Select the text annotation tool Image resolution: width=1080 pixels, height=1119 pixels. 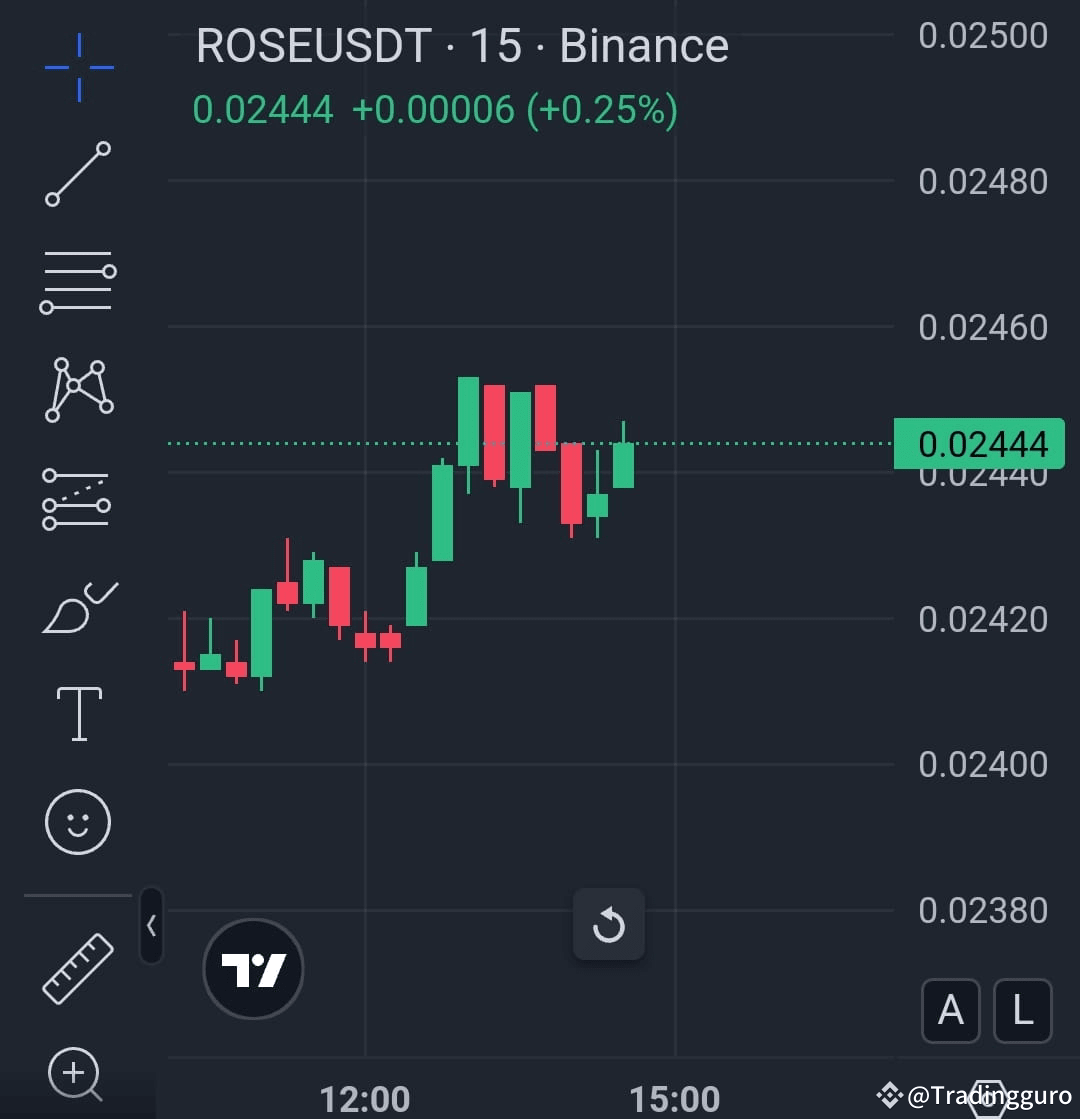tap(78, 712)
